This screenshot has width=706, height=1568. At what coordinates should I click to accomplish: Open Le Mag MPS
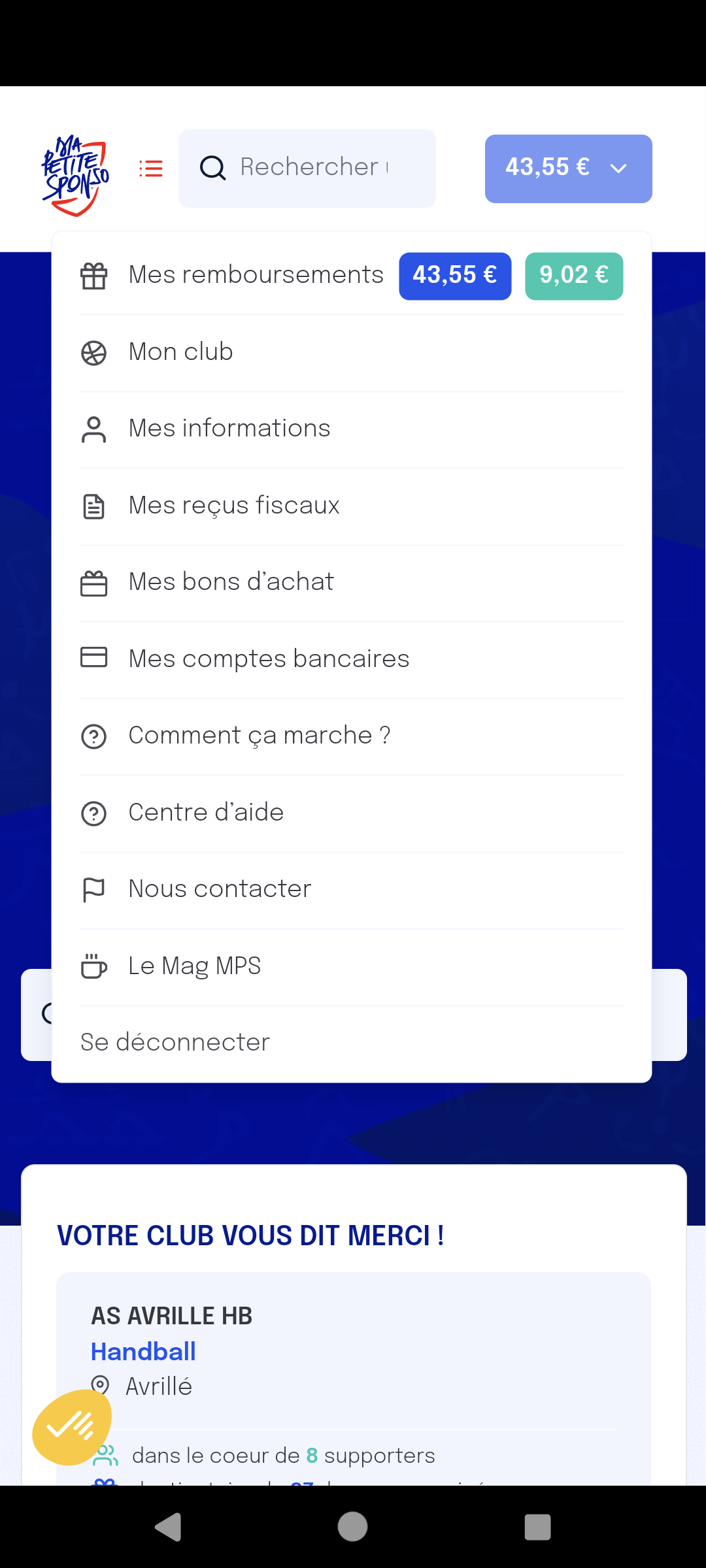pos(195,966)
